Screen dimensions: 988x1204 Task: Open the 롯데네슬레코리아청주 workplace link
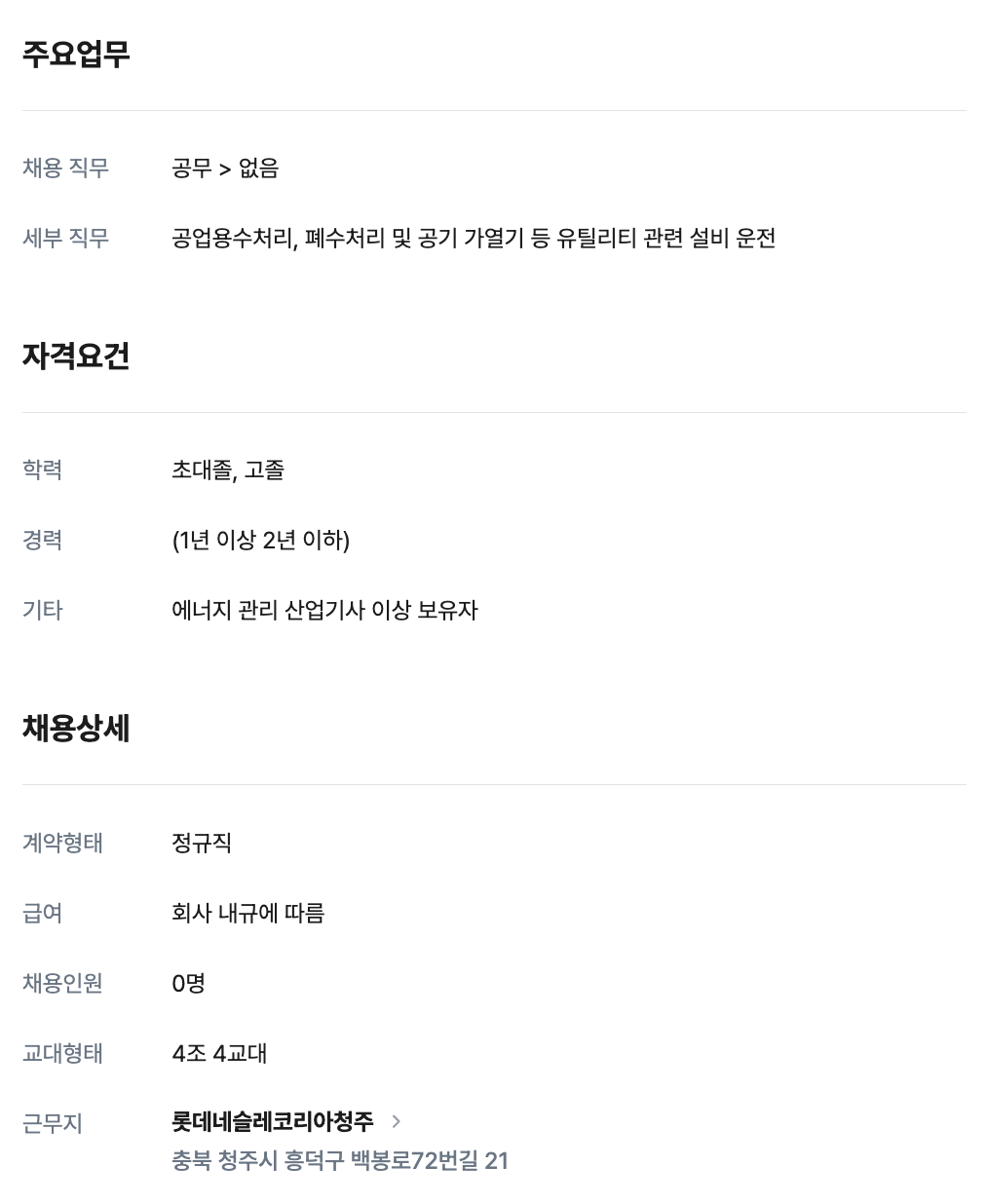274,1121
